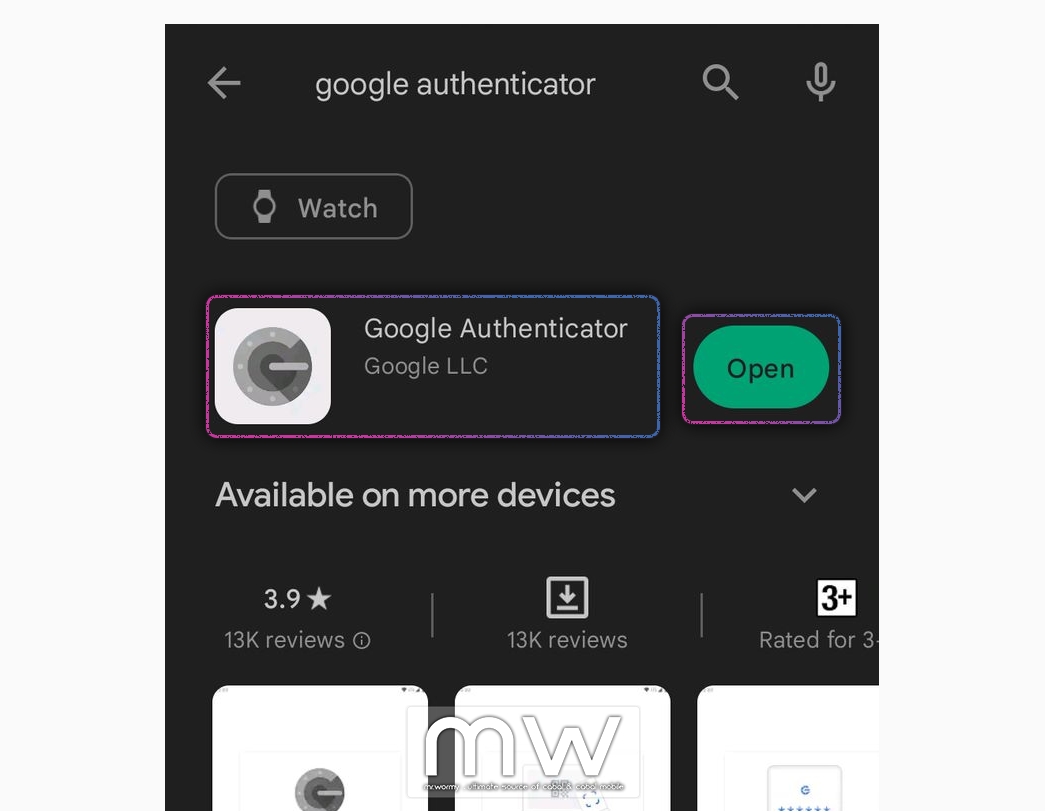Image resolution: width=1045 pixels, height=811 pixels.
Task: Edit the google authenticator search query
Action: [455, 84]
